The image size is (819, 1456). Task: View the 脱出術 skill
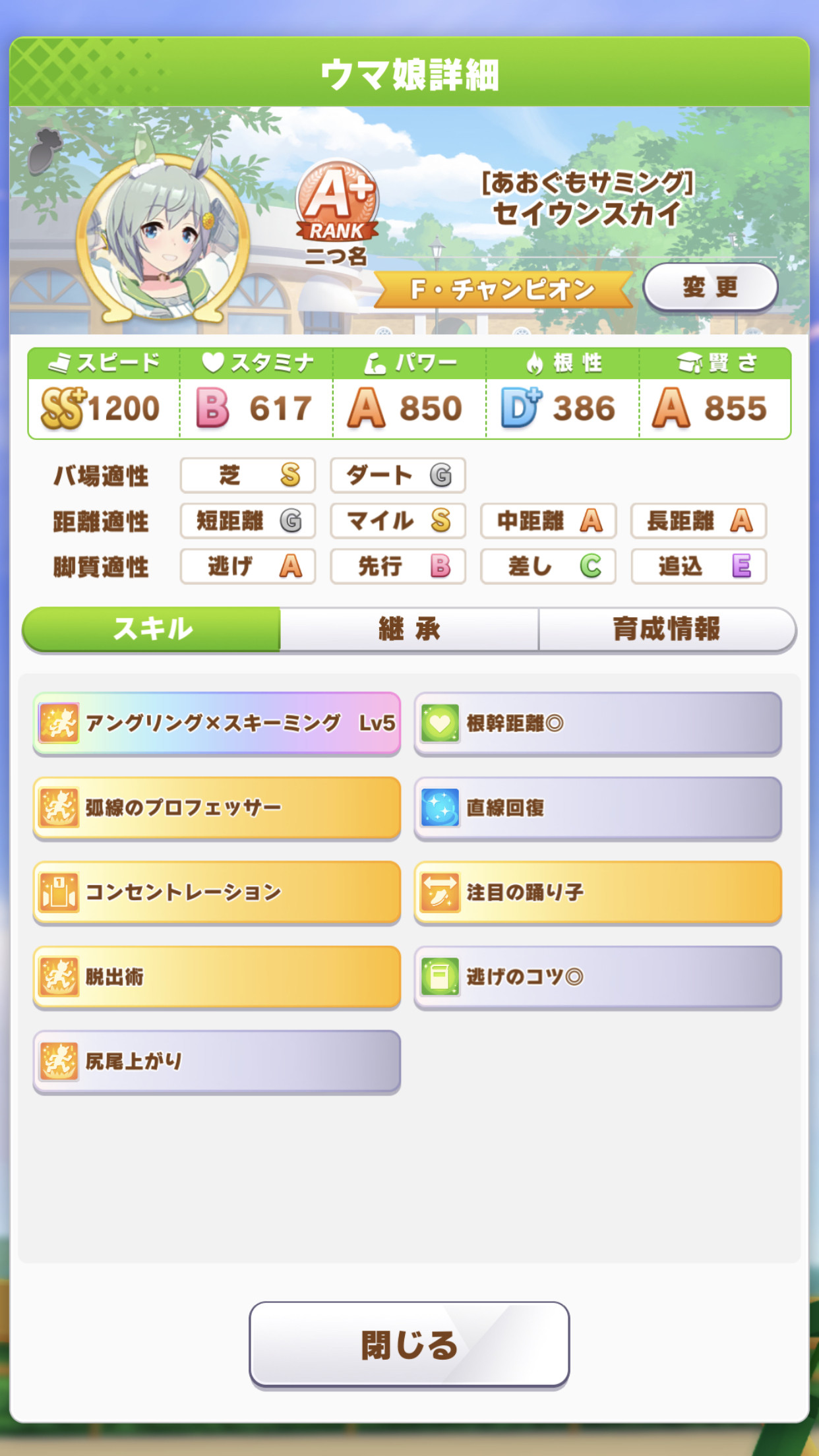[217, 977]
